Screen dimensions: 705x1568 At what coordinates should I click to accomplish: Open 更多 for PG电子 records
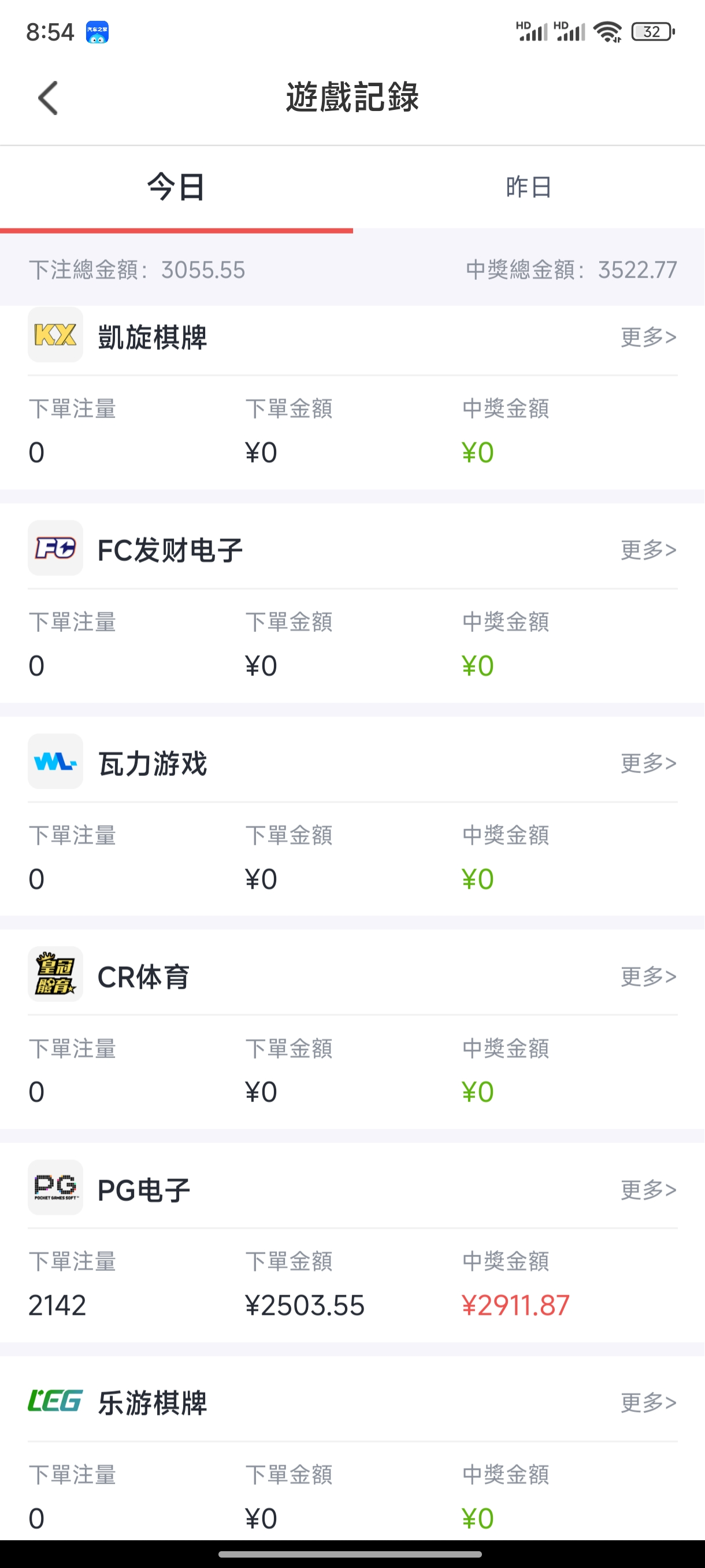(x=648, y=1189)
